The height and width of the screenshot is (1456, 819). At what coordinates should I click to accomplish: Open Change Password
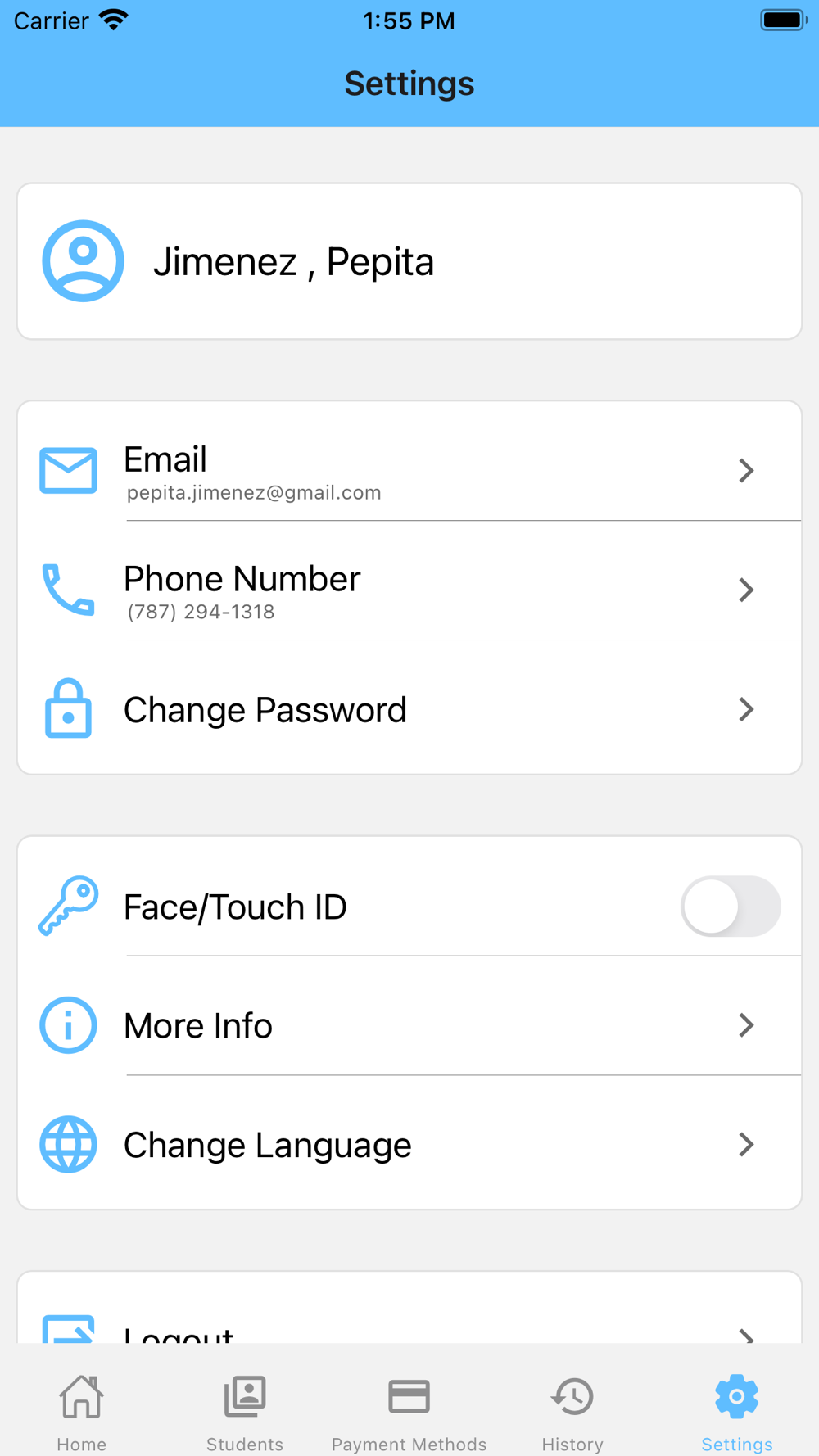pyautogui.click(x=409, y=709)
